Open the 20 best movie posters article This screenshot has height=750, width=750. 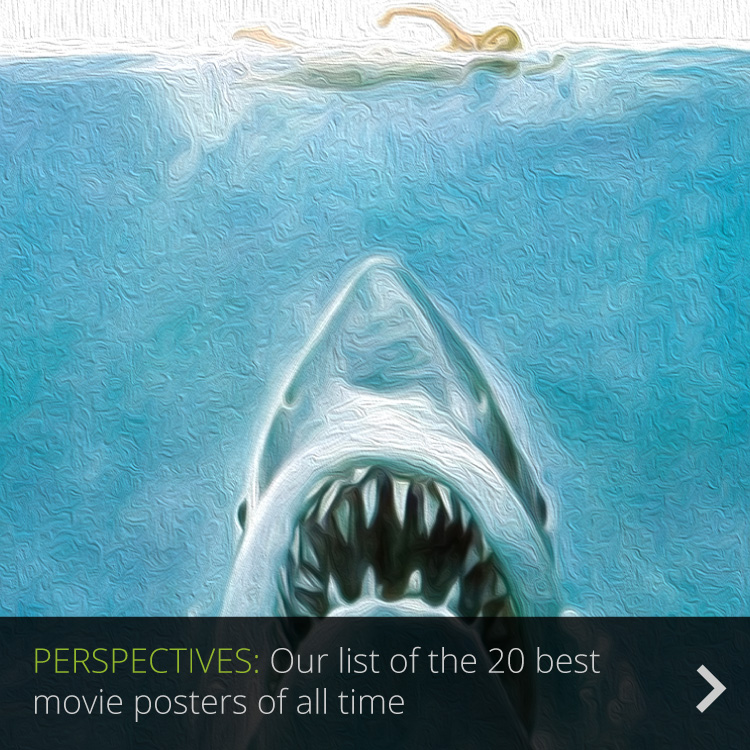click(x=318, y=681)
